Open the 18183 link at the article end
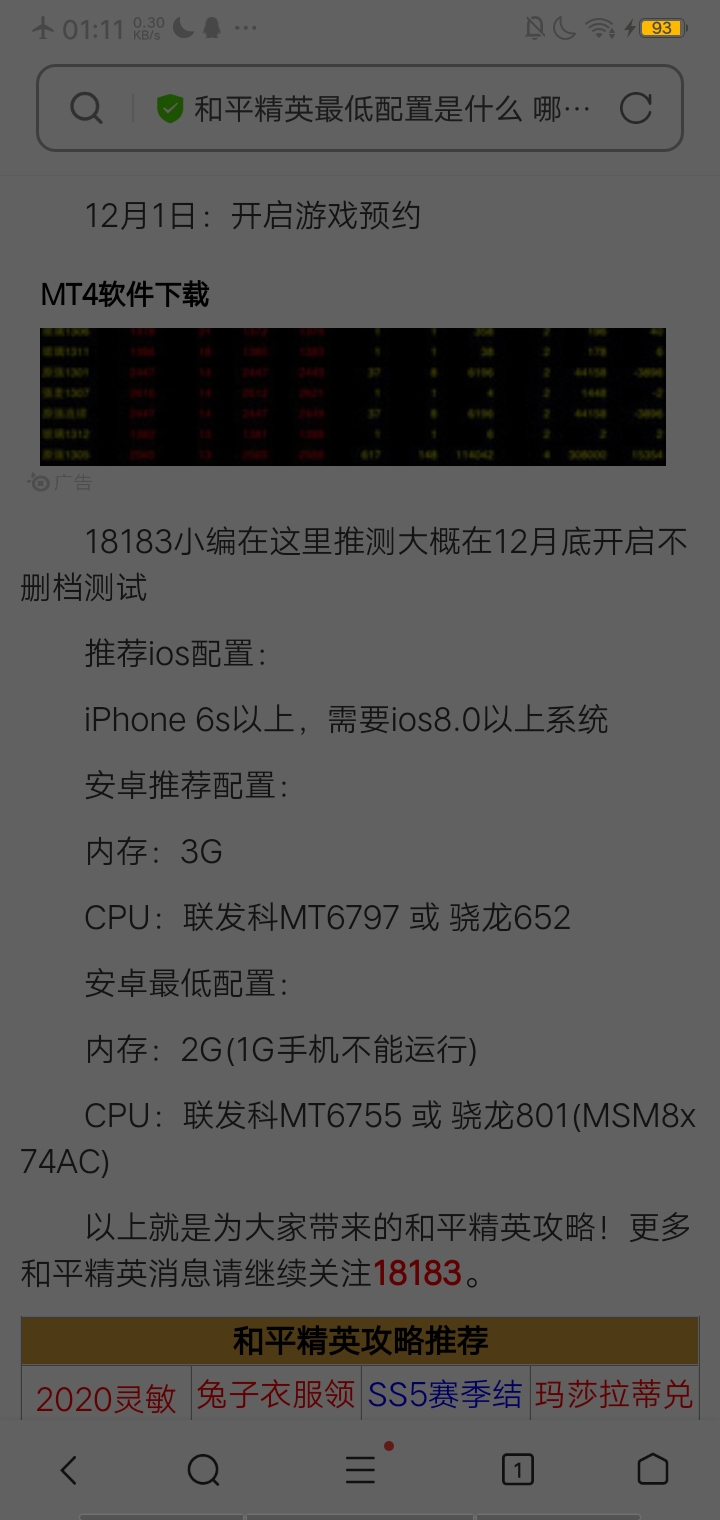The height and width of the screenshot is (1520, 720). tap(420, 1272)
